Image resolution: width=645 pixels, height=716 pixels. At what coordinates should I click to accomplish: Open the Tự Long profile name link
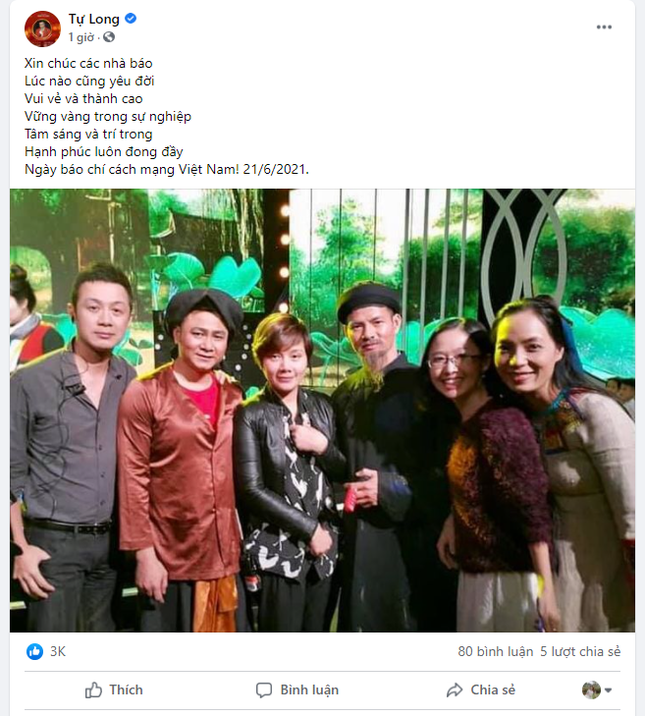92,18
